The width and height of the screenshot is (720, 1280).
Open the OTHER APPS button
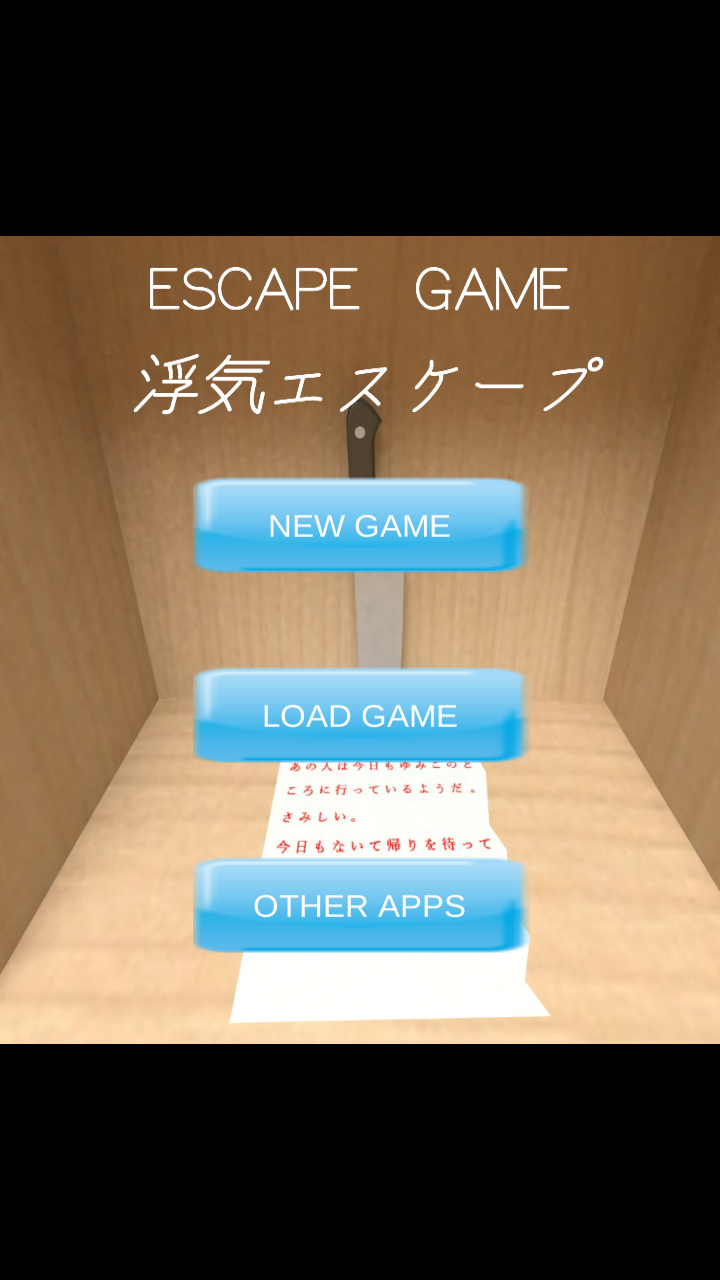pyautogui.click(x=359, y=905)
